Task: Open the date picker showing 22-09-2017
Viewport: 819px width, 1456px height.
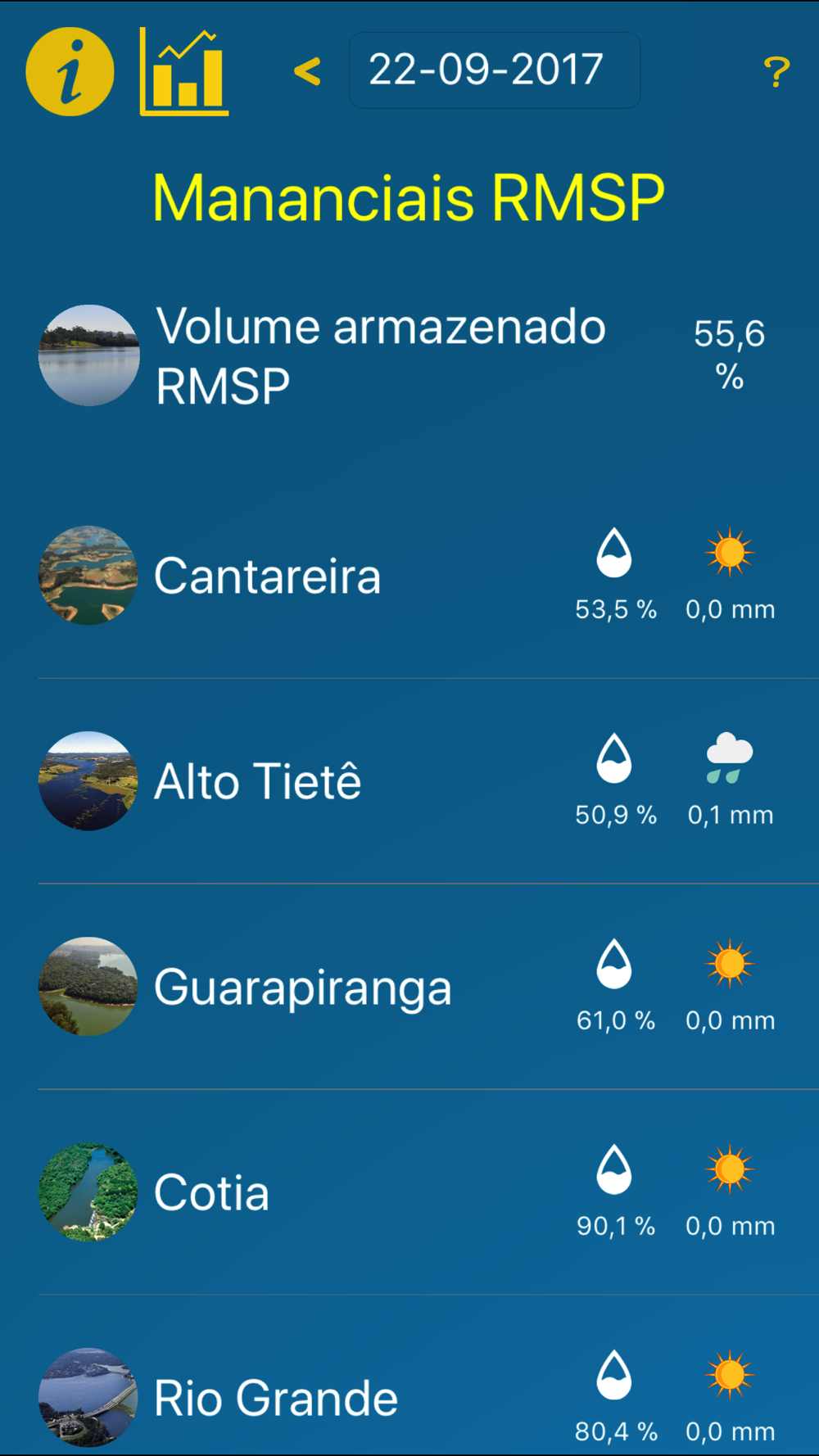Action: (x=494, y=70)
